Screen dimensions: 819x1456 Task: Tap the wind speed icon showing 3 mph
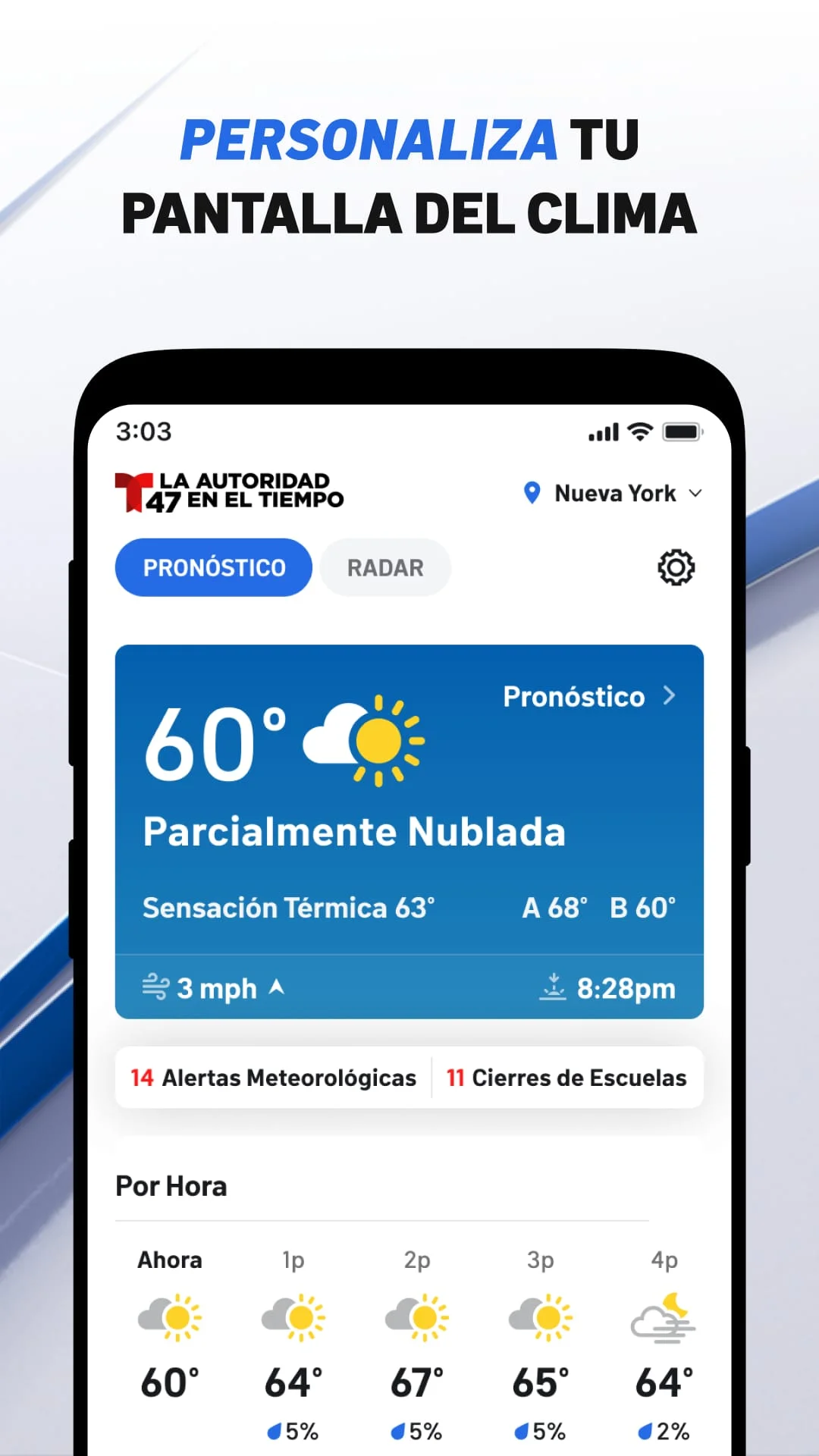[x=154, y=987]
